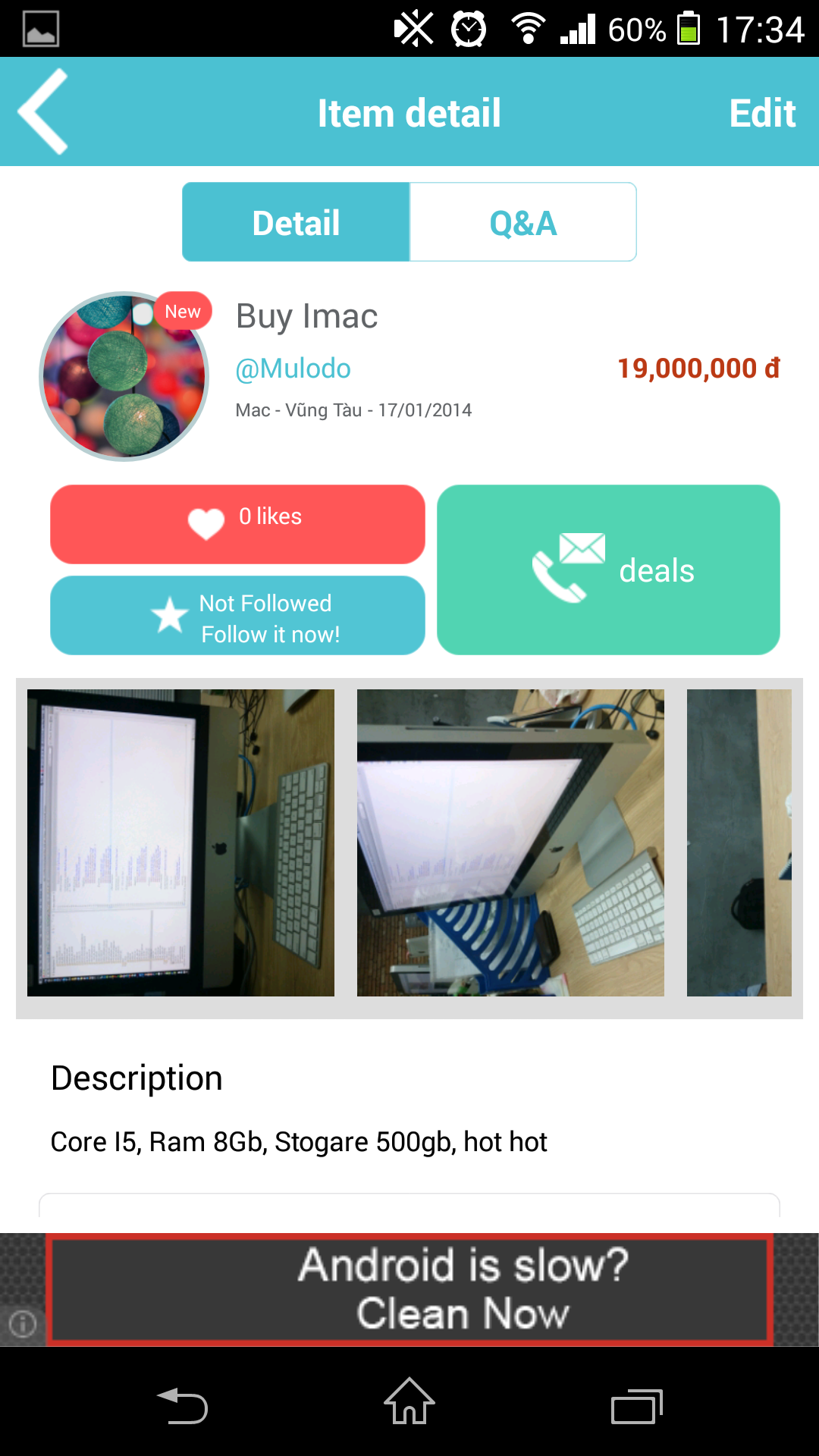Tap Edit in the top bar
819x1456 pixels.
click(x=761, y=113)
